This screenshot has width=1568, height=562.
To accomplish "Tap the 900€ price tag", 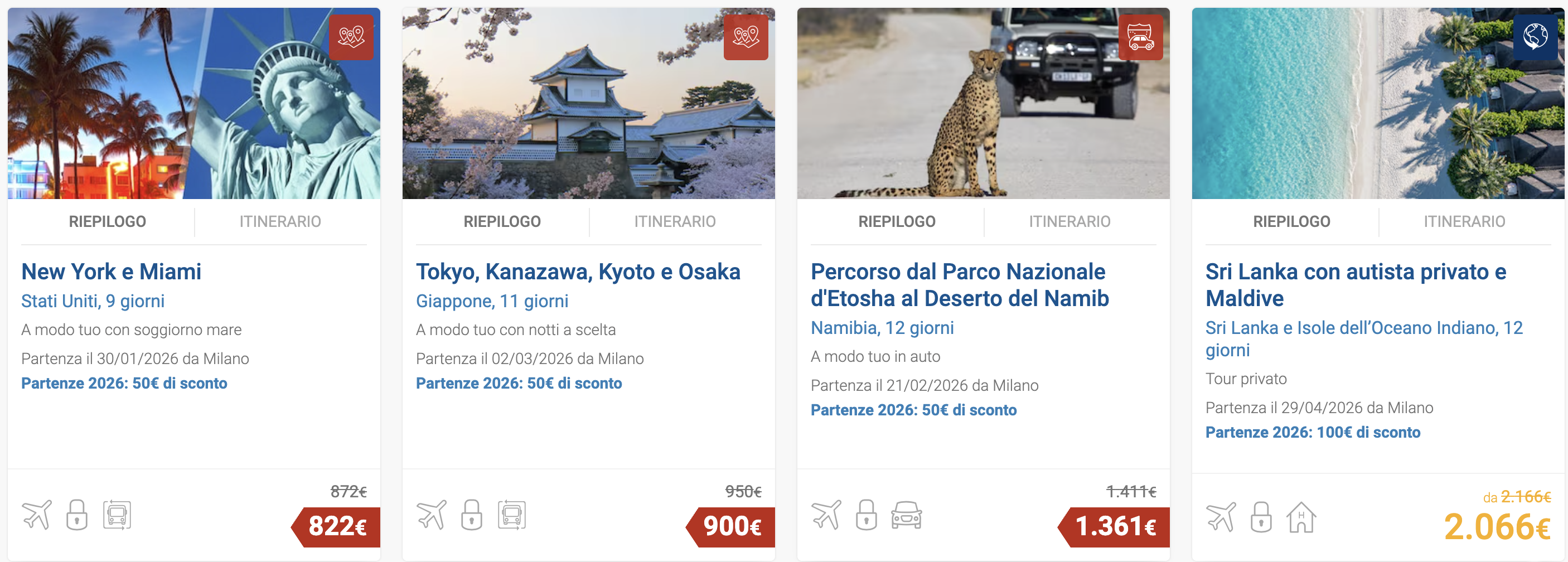I will point(732,527).
